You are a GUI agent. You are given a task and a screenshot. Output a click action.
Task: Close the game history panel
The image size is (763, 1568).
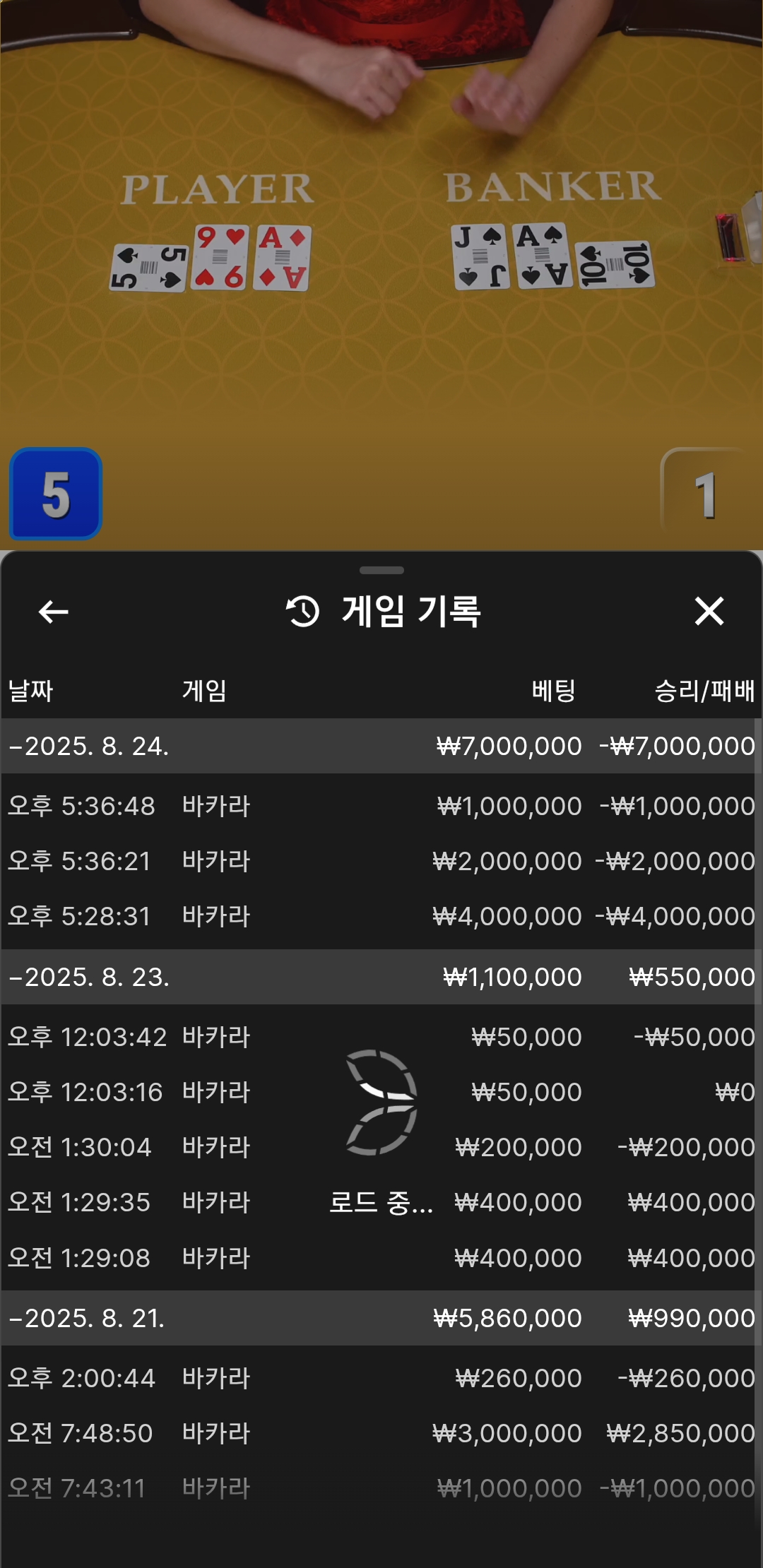709,612
